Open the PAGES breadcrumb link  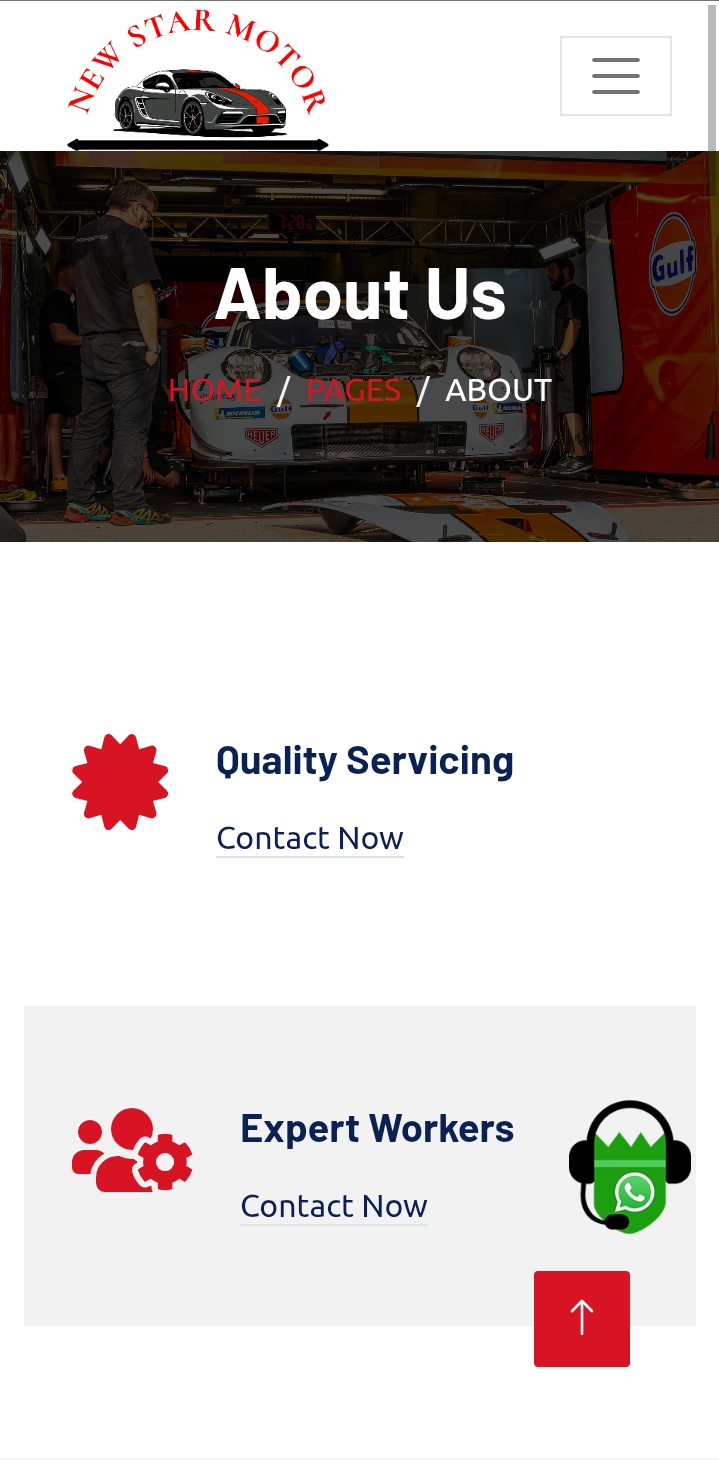pyautogui.click(x=353, y=390)
